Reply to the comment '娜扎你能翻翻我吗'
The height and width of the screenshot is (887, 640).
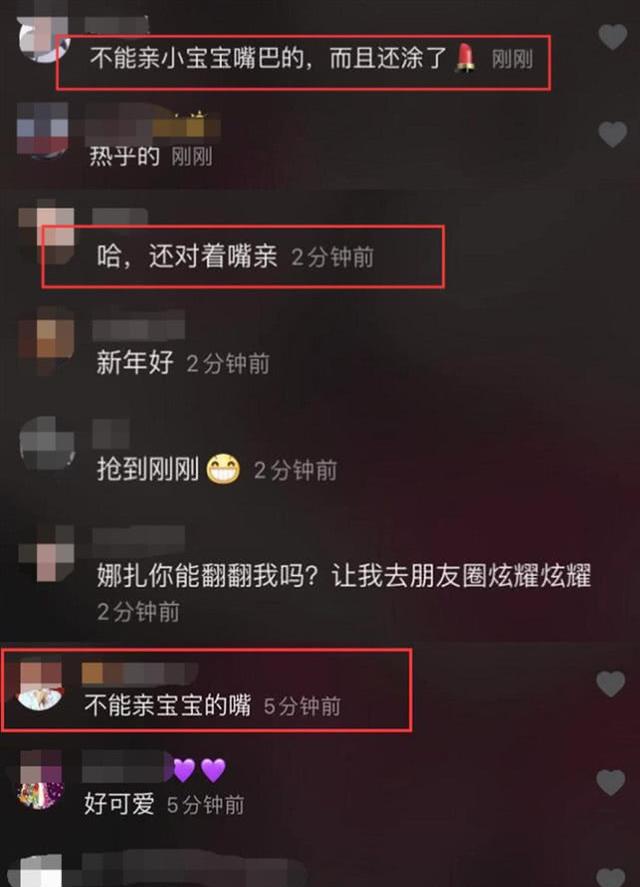[x=343, y=576]
